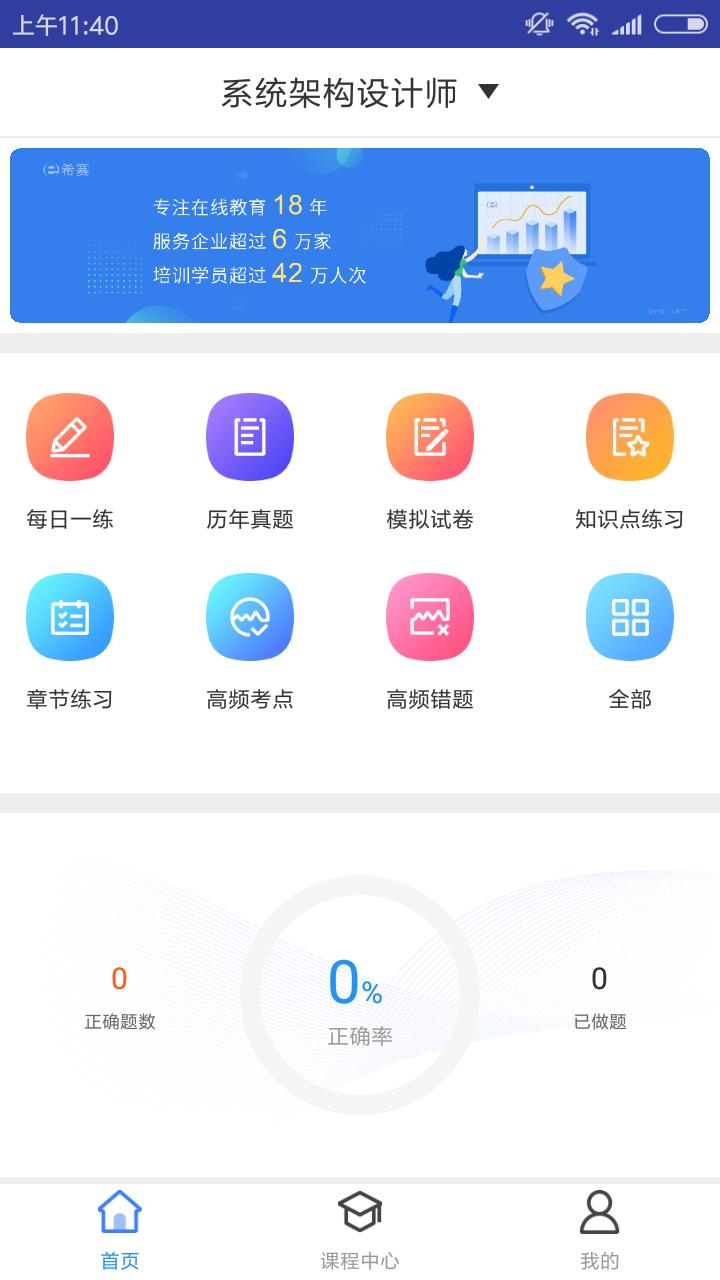
Task: Launch 模拟试卷 mock exams
Action: click(430, 438)
